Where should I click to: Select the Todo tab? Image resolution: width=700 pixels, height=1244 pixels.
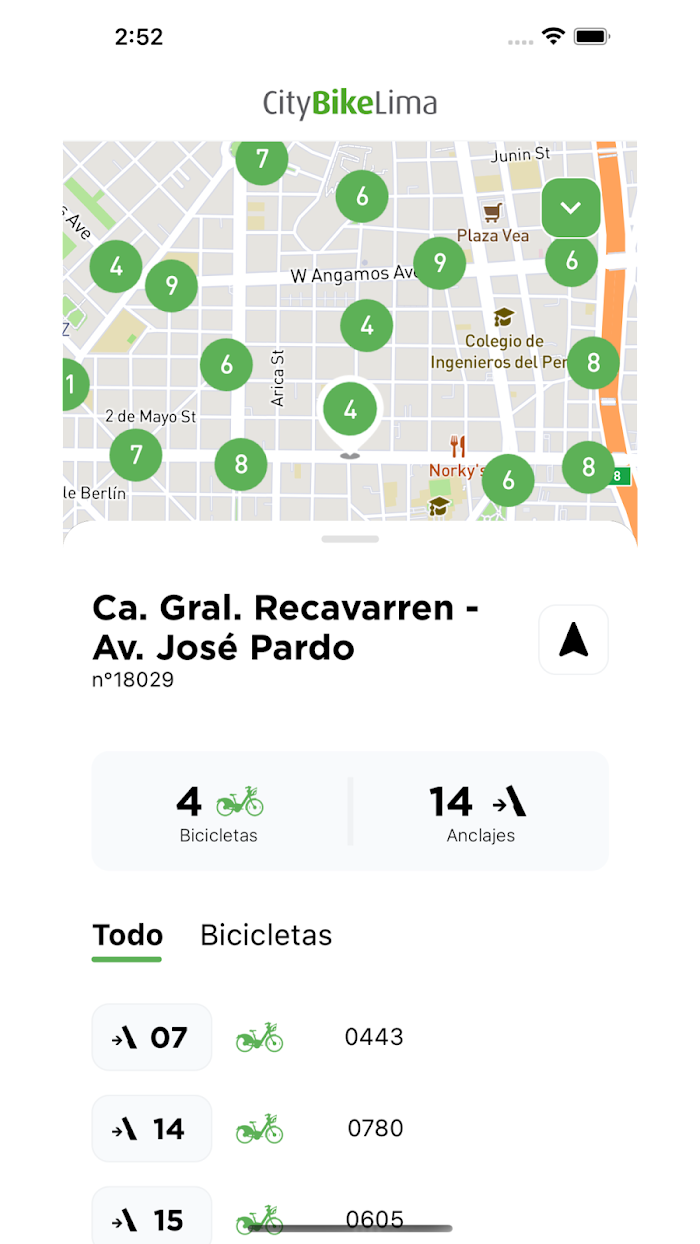pos(127,936)
